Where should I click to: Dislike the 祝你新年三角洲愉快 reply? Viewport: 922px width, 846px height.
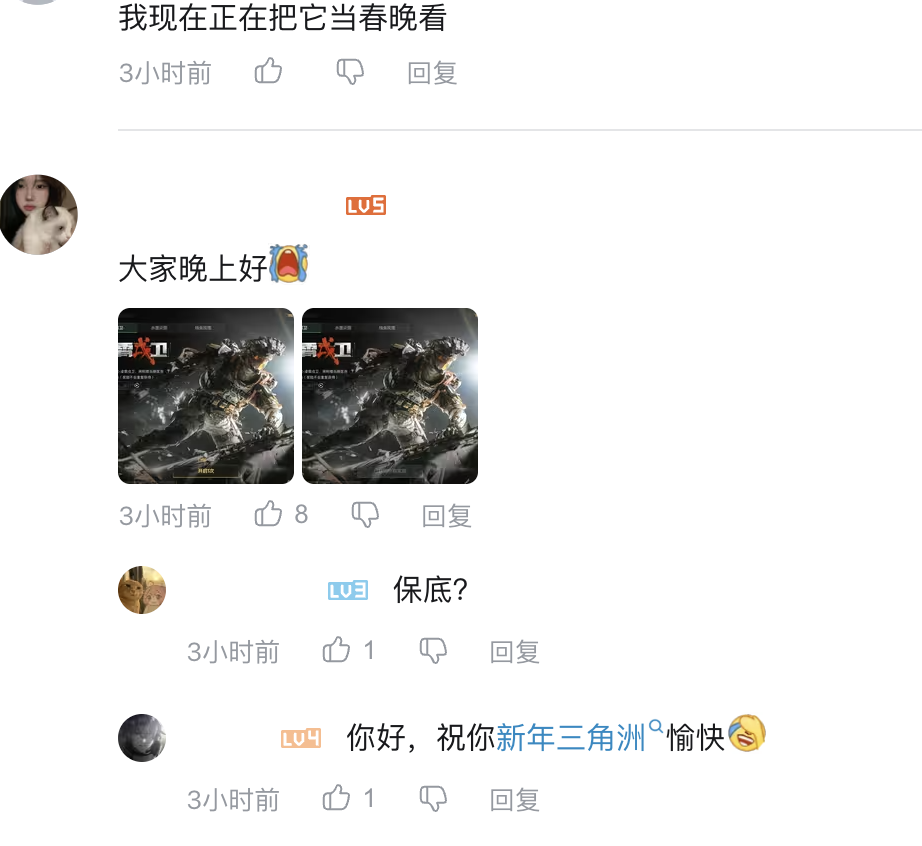[x=432, y=798]
